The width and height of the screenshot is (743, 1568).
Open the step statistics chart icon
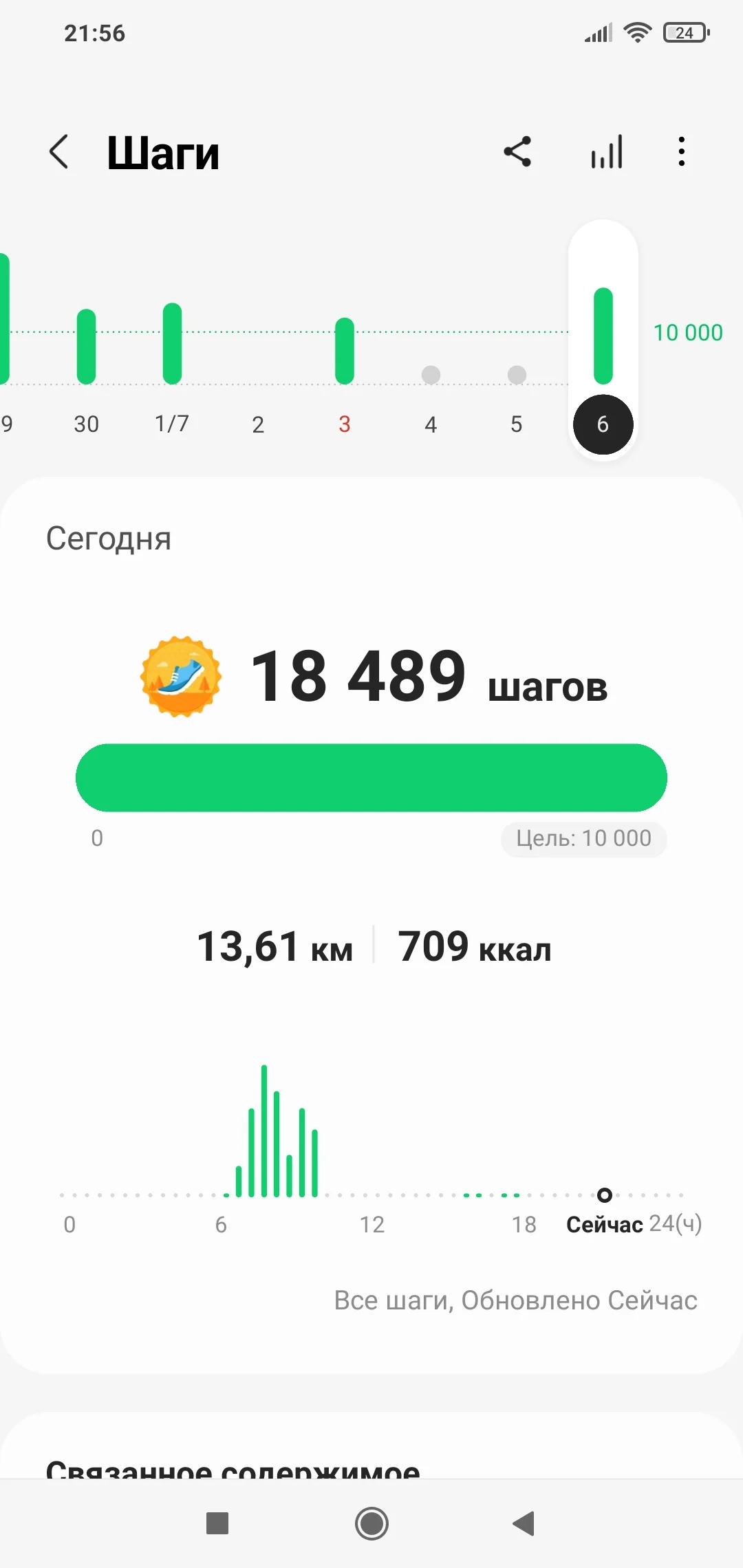coord(607,151)
